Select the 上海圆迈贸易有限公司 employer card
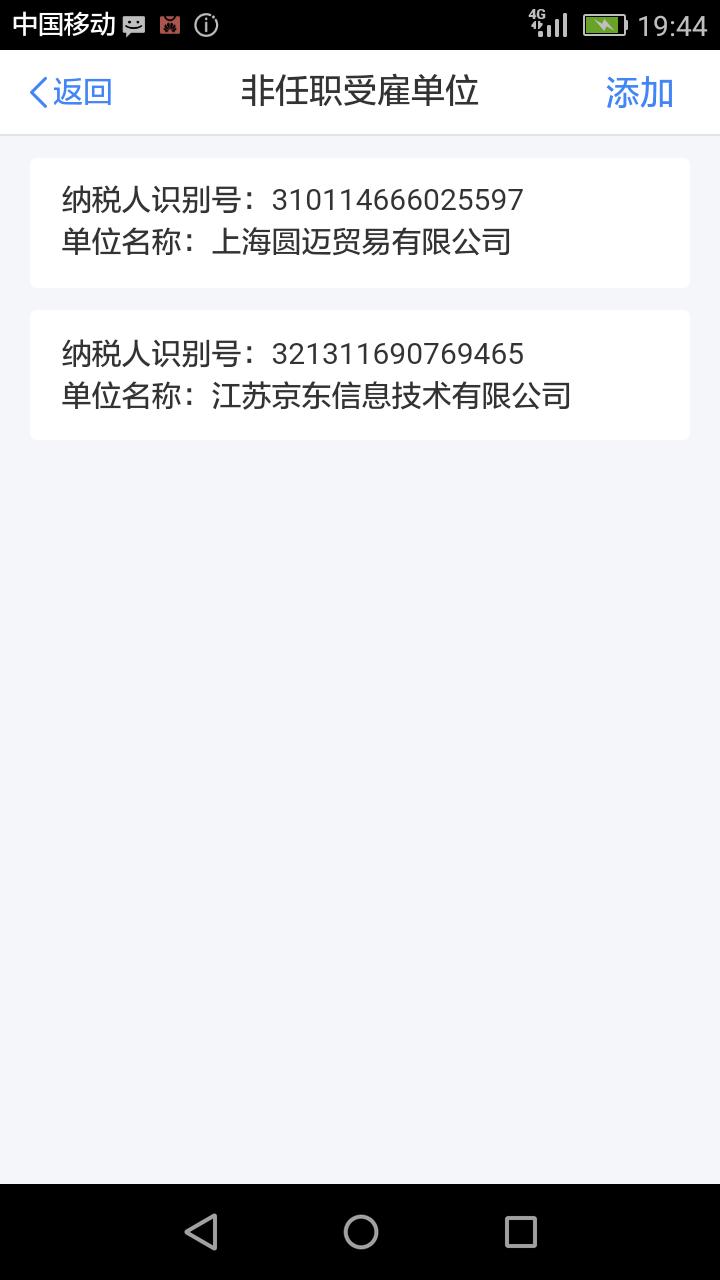 (x=360, y=222)
